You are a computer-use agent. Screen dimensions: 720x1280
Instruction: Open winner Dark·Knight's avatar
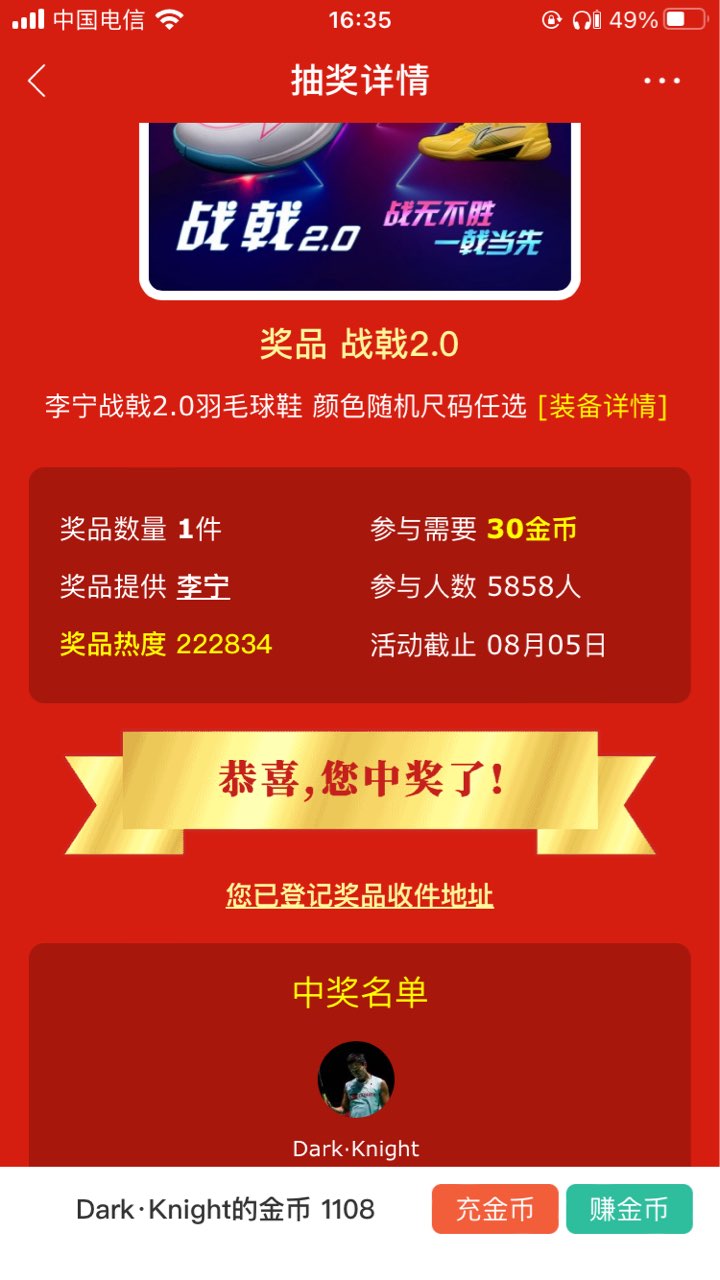pyautogui.click(x=356, y=1080)
